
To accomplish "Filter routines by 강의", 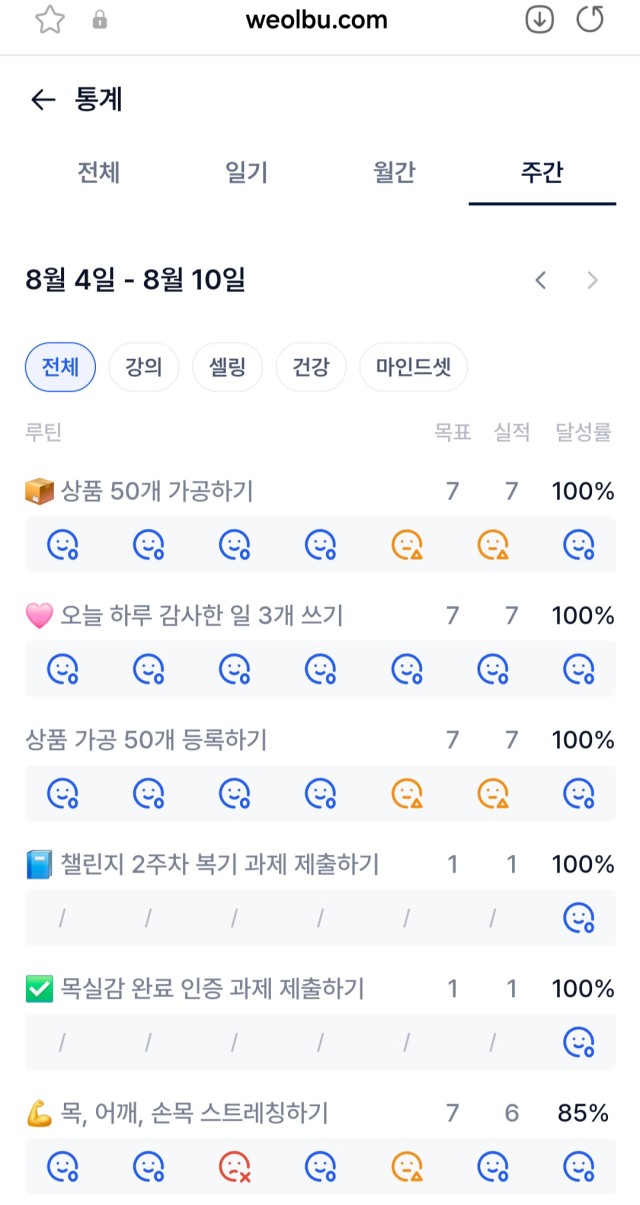I will coord(144,367).
